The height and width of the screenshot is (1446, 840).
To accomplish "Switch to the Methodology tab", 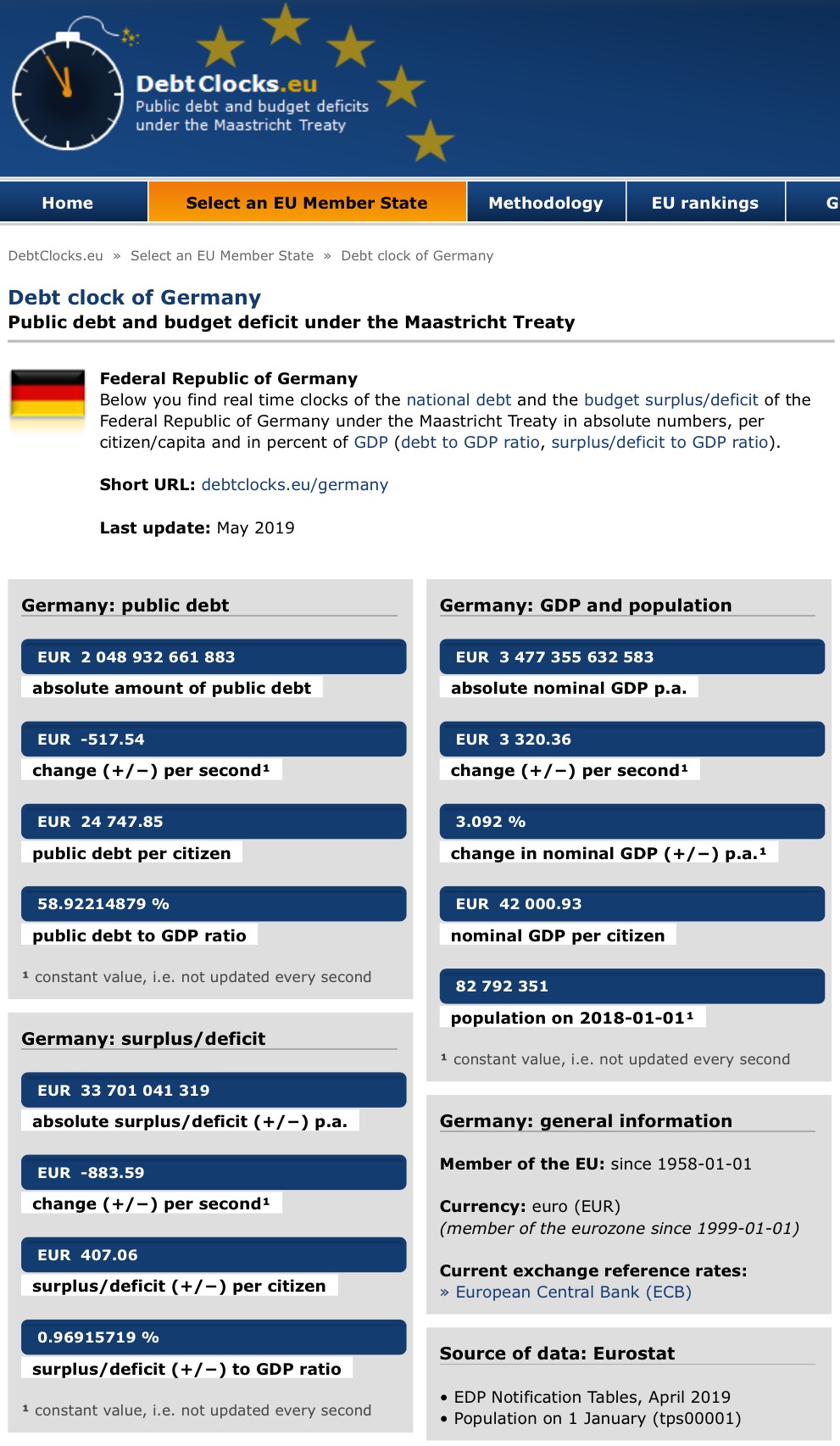I will point(546,203).
